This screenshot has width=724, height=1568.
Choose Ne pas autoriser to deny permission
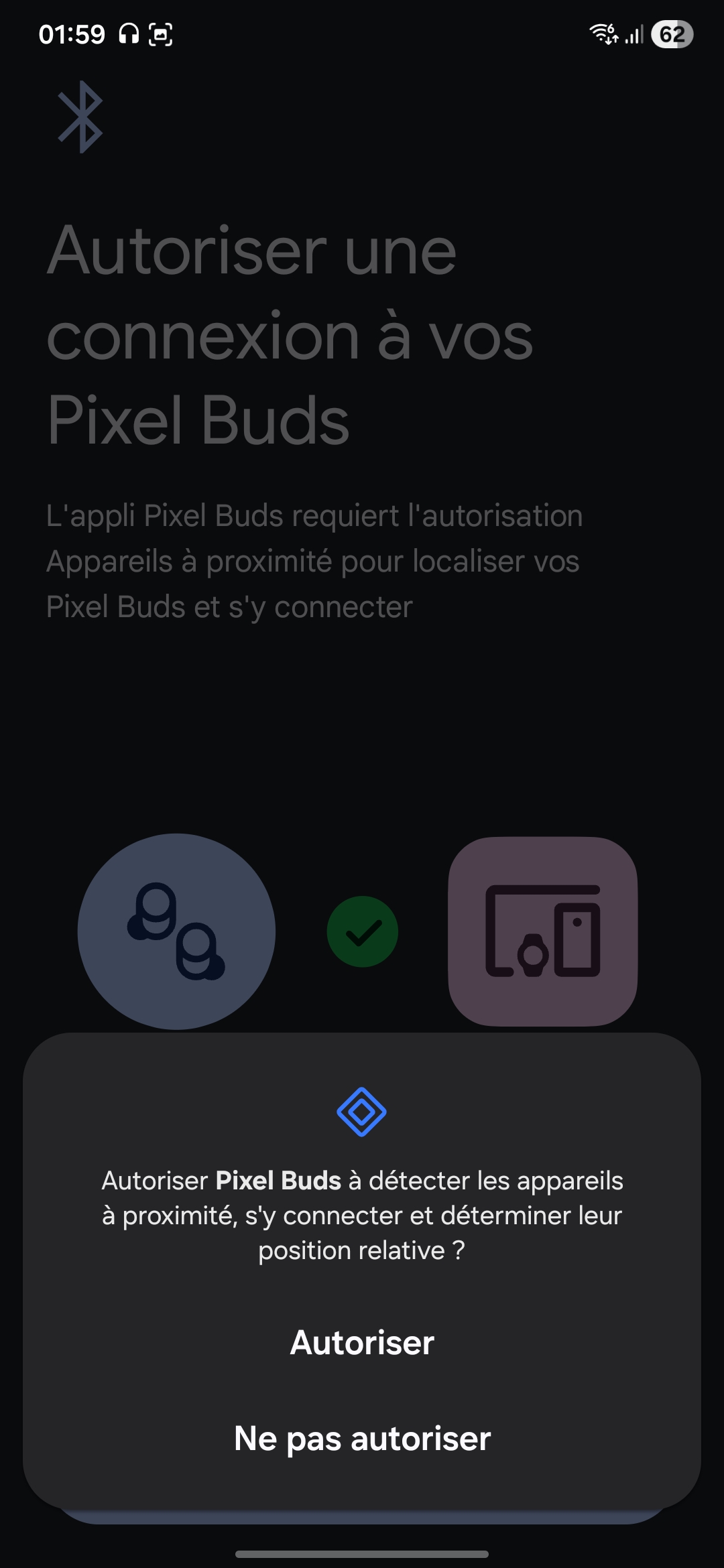(x=362, y=1439)
